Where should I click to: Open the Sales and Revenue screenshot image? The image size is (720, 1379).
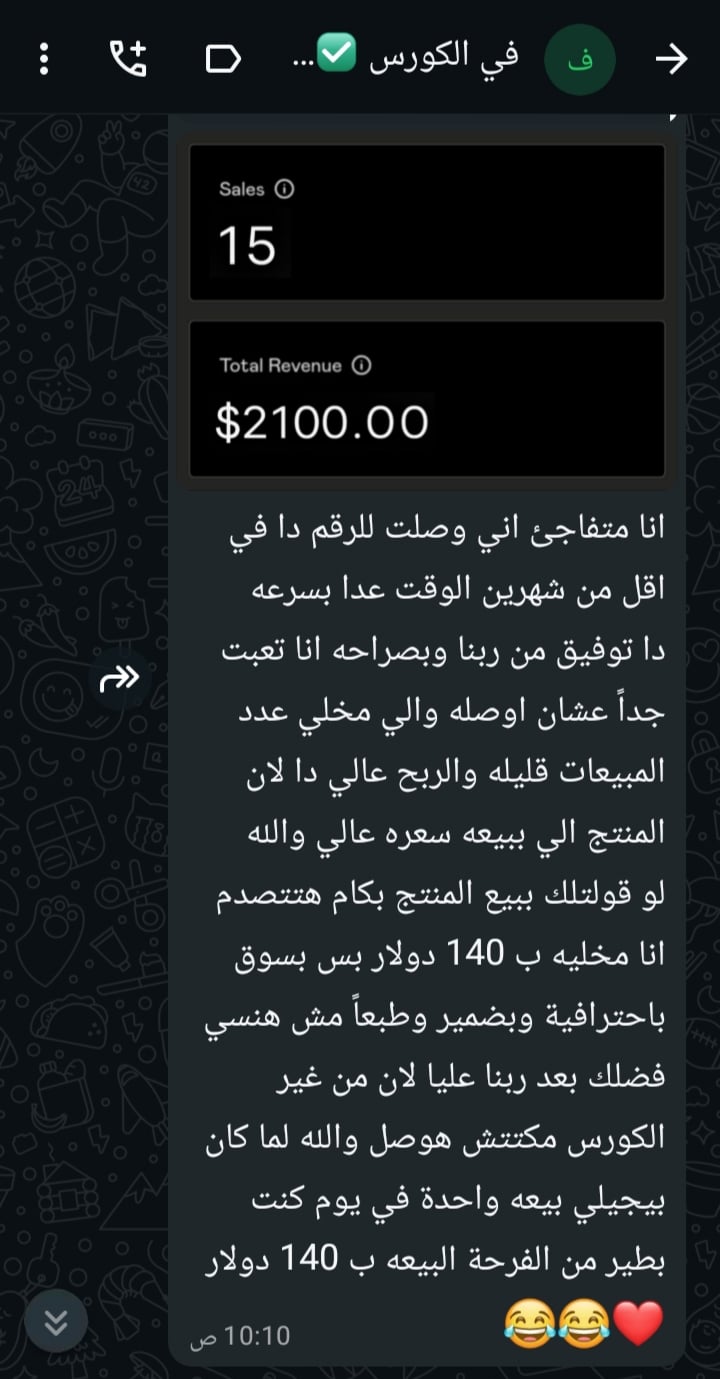coord(427,310)
